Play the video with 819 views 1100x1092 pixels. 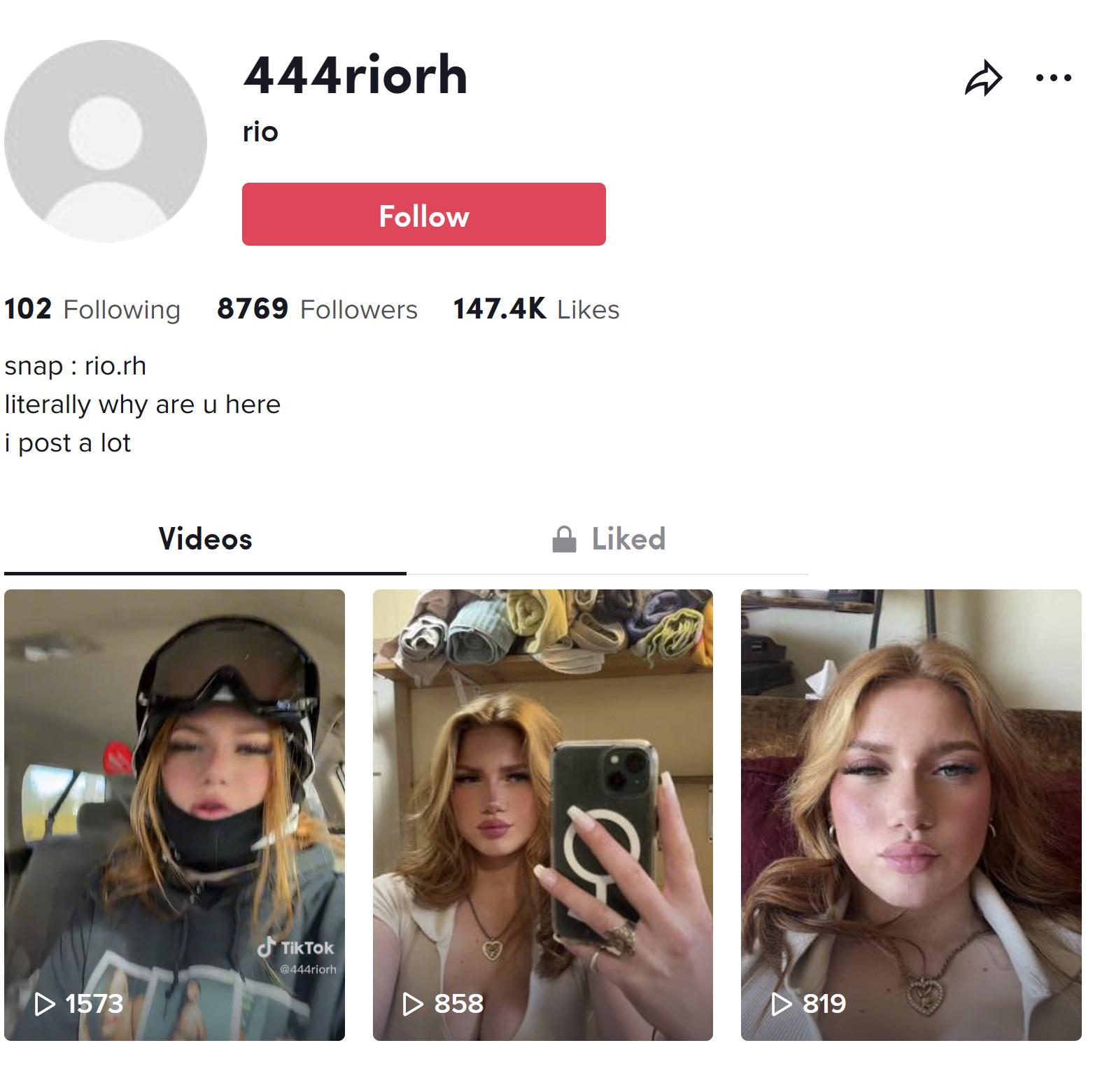pos(911,815)
